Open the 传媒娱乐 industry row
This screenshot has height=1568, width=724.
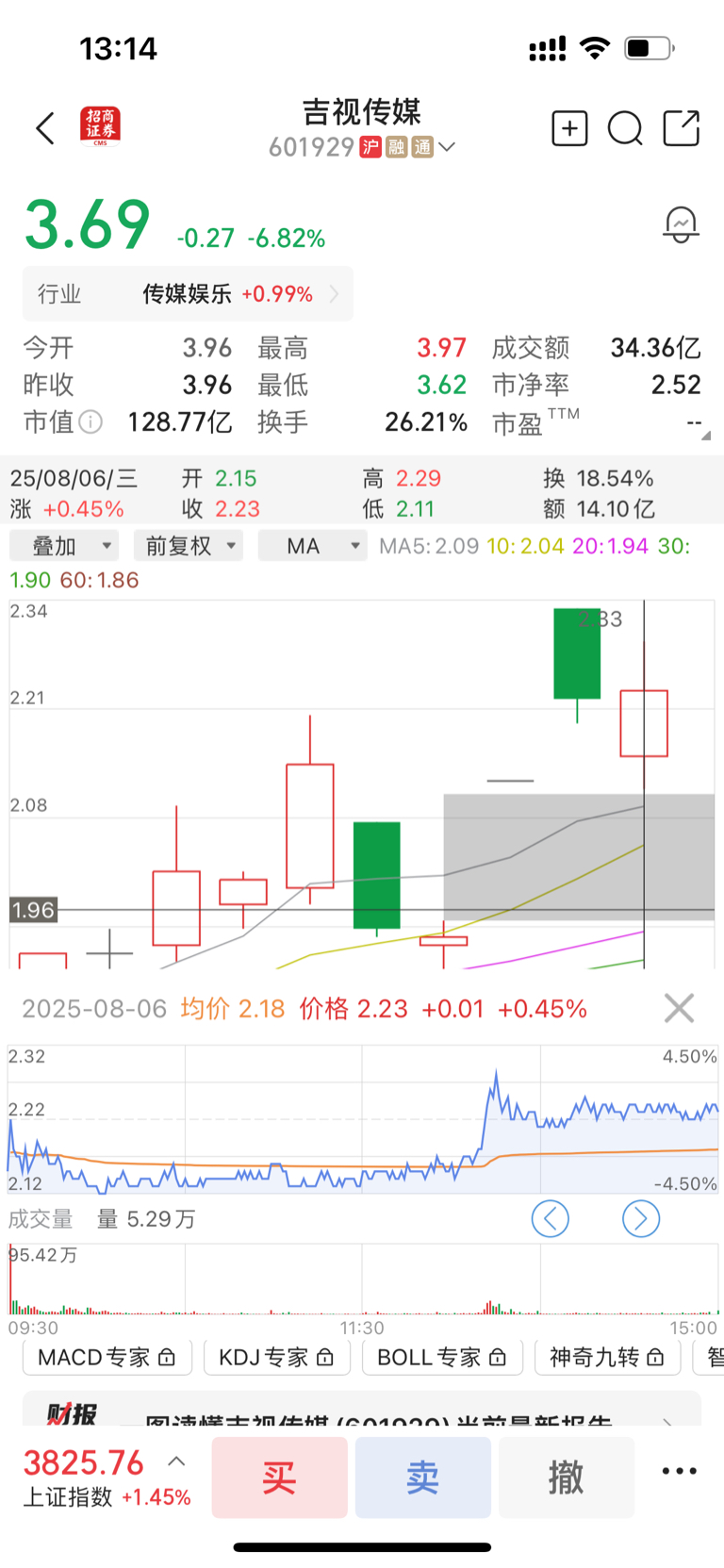click(x=188, y=294)
